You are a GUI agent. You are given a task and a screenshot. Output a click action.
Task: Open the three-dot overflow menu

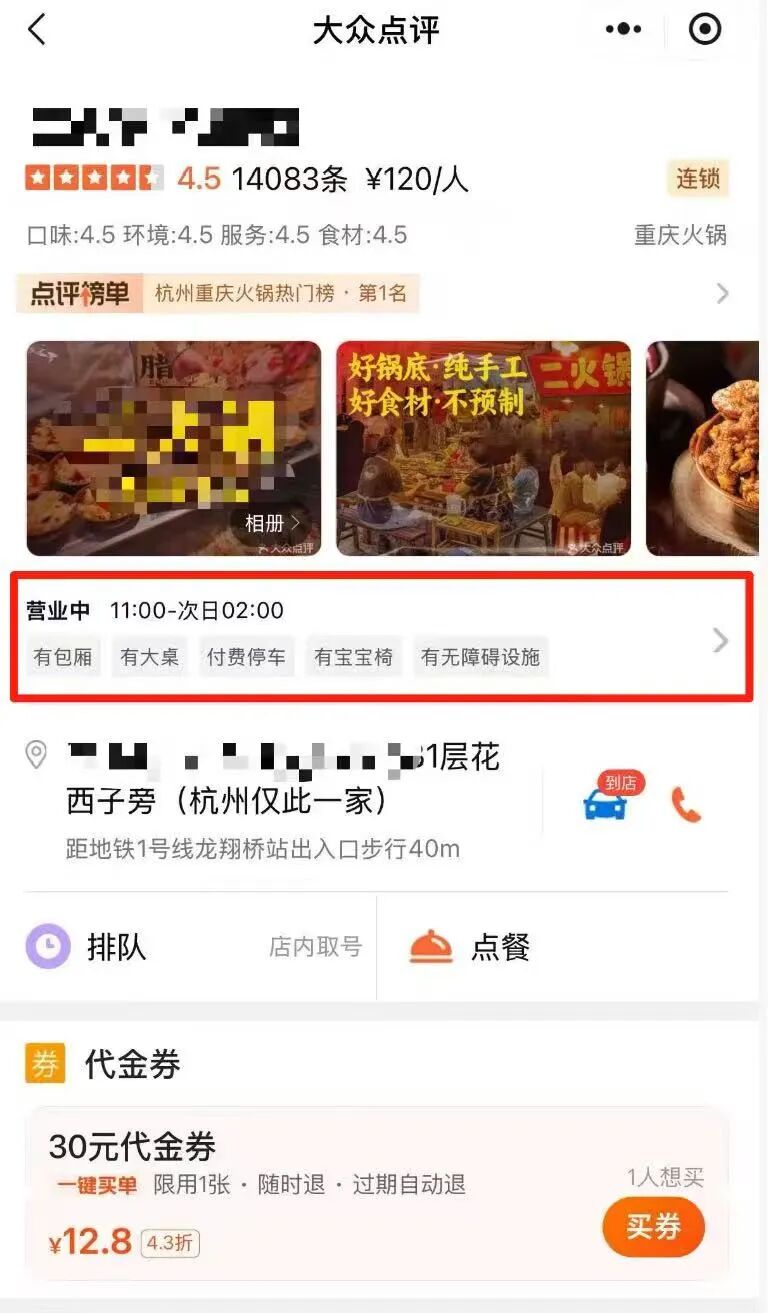(x=623, y=29)
